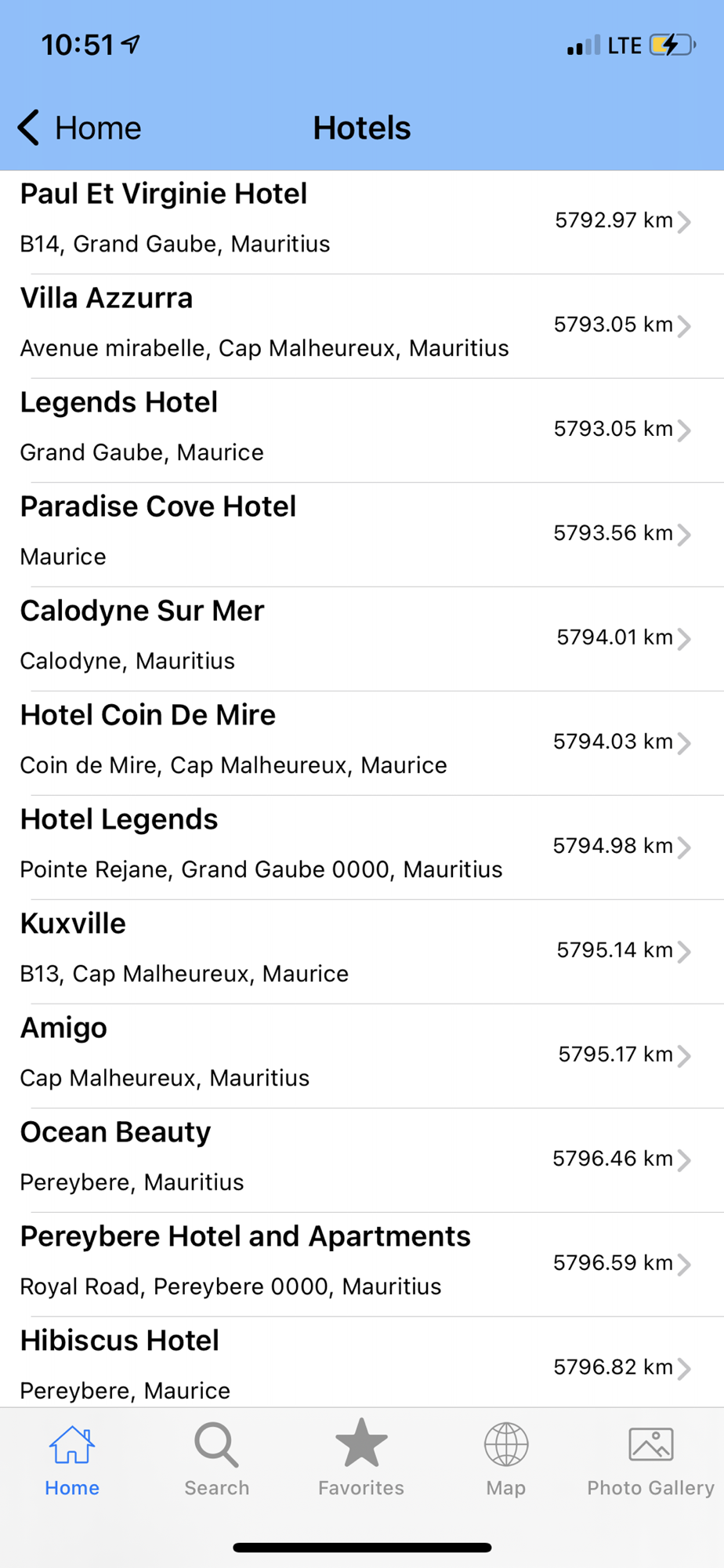Open the Amigo hotel row
The height and width of the screenshot is (1568, 724).
point(362,1056)
